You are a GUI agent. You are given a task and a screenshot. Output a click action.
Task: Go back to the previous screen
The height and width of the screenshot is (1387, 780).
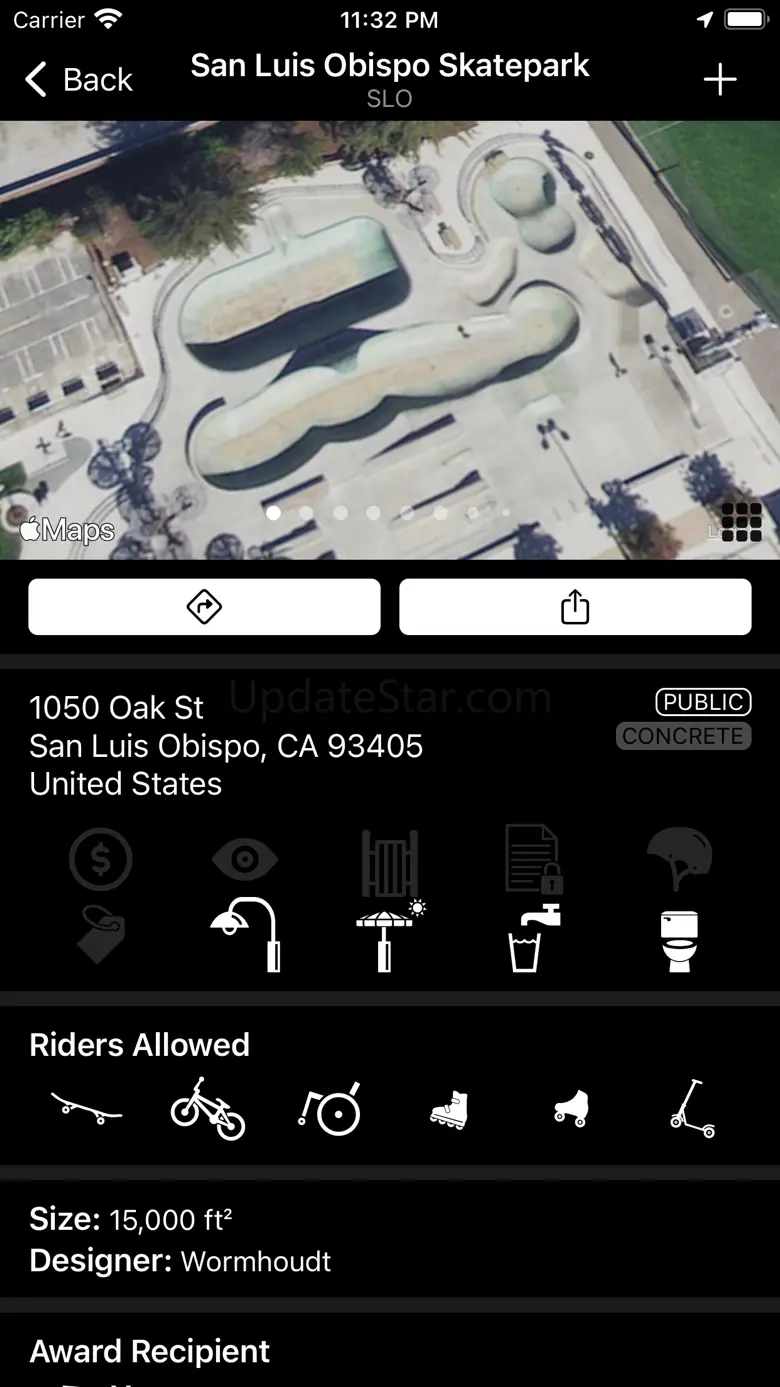coord(78,79)
